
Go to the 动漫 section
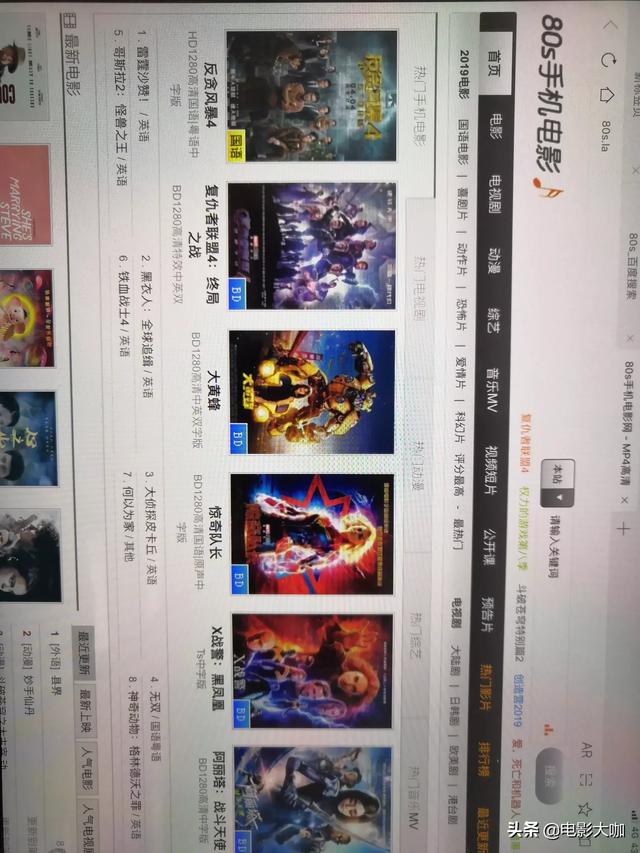(x=497, y=260)
